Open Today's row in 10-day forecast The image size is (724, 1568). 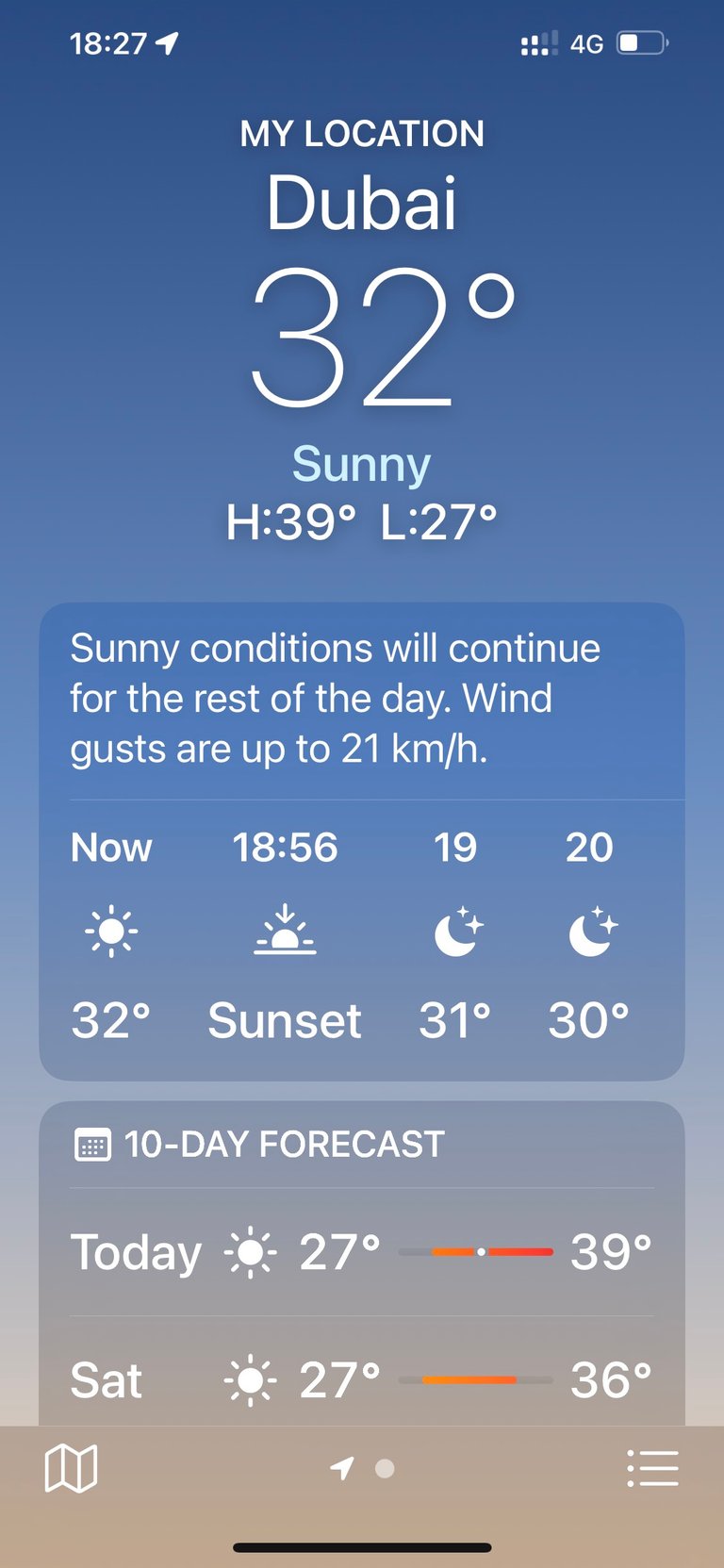362,1252
